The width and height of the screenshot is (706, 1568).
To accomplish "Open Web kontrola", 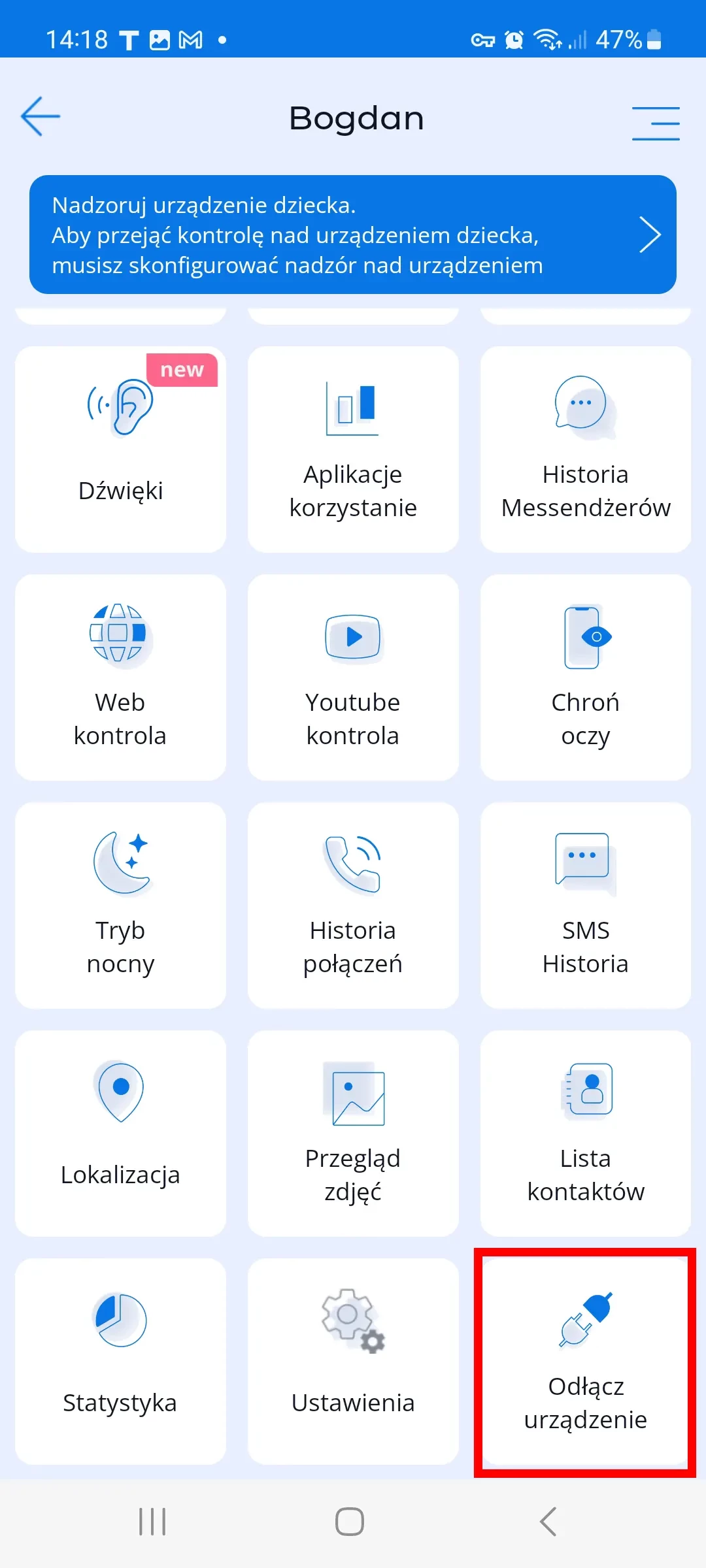I will click(120, 678).
